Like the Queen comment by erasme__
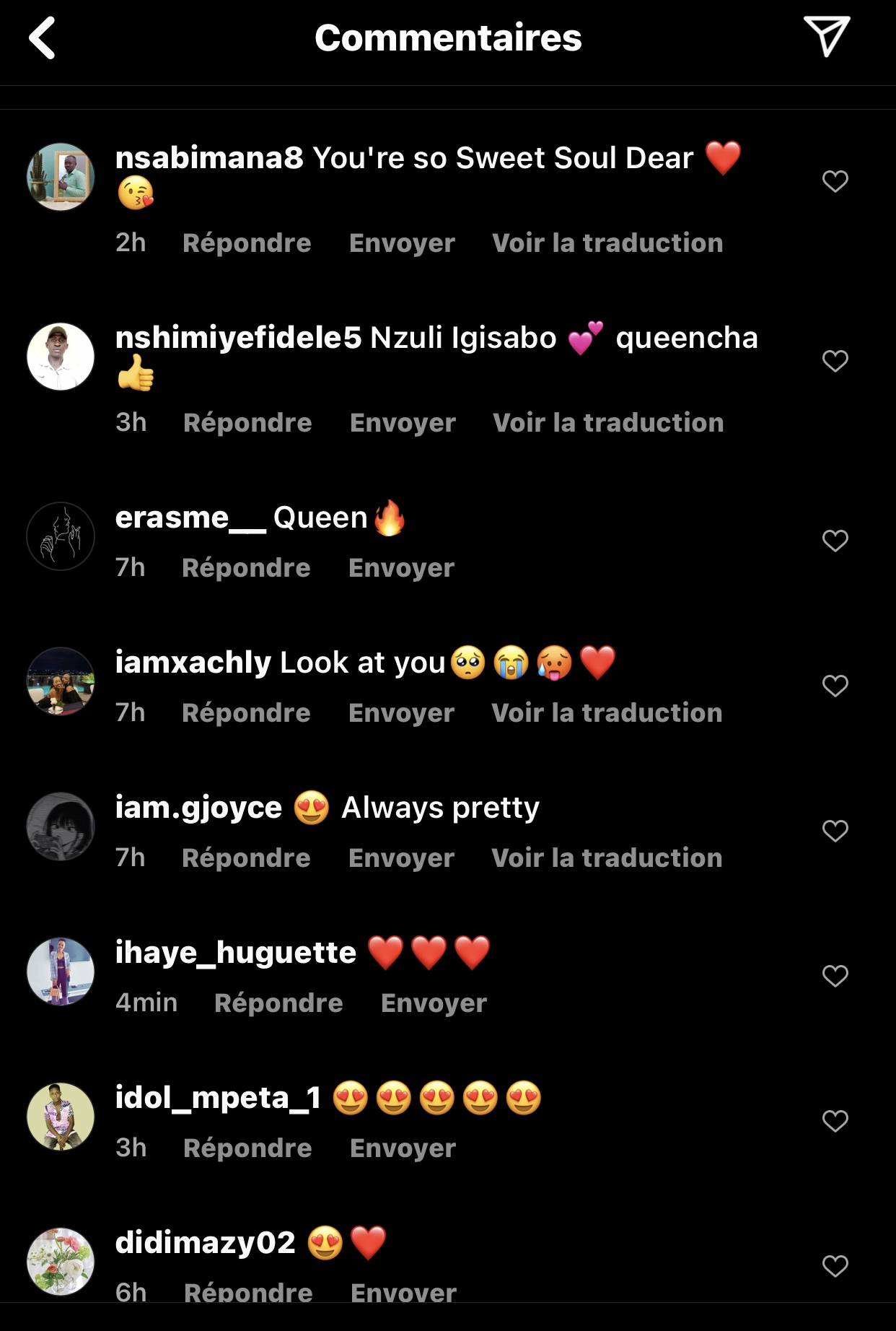 coord(835,541)
